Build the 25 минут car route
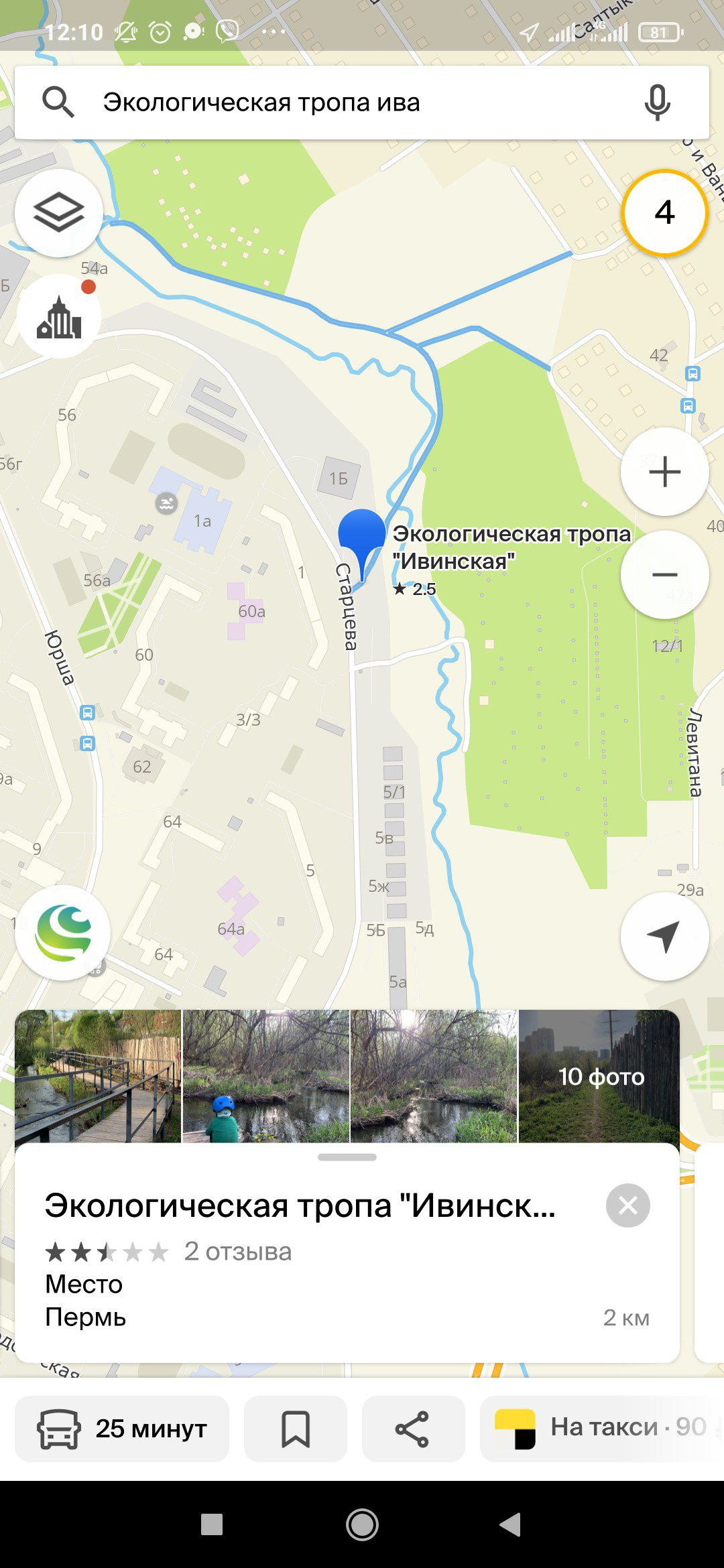The height and width of the screenshot is (1568, 724). pos(122,1429)
